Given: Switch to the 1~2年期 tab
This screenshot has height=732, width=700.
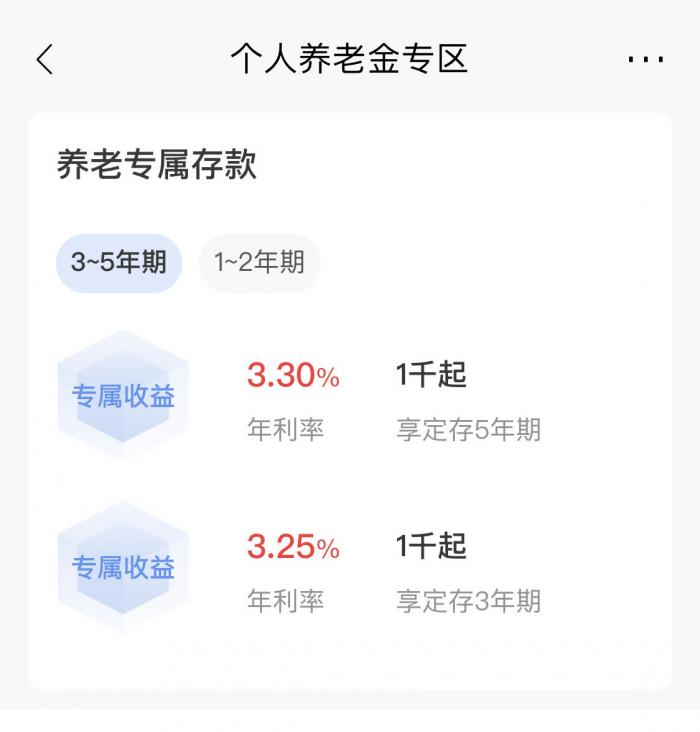Looking at the screenshot, I should click(x=259, y=263).
